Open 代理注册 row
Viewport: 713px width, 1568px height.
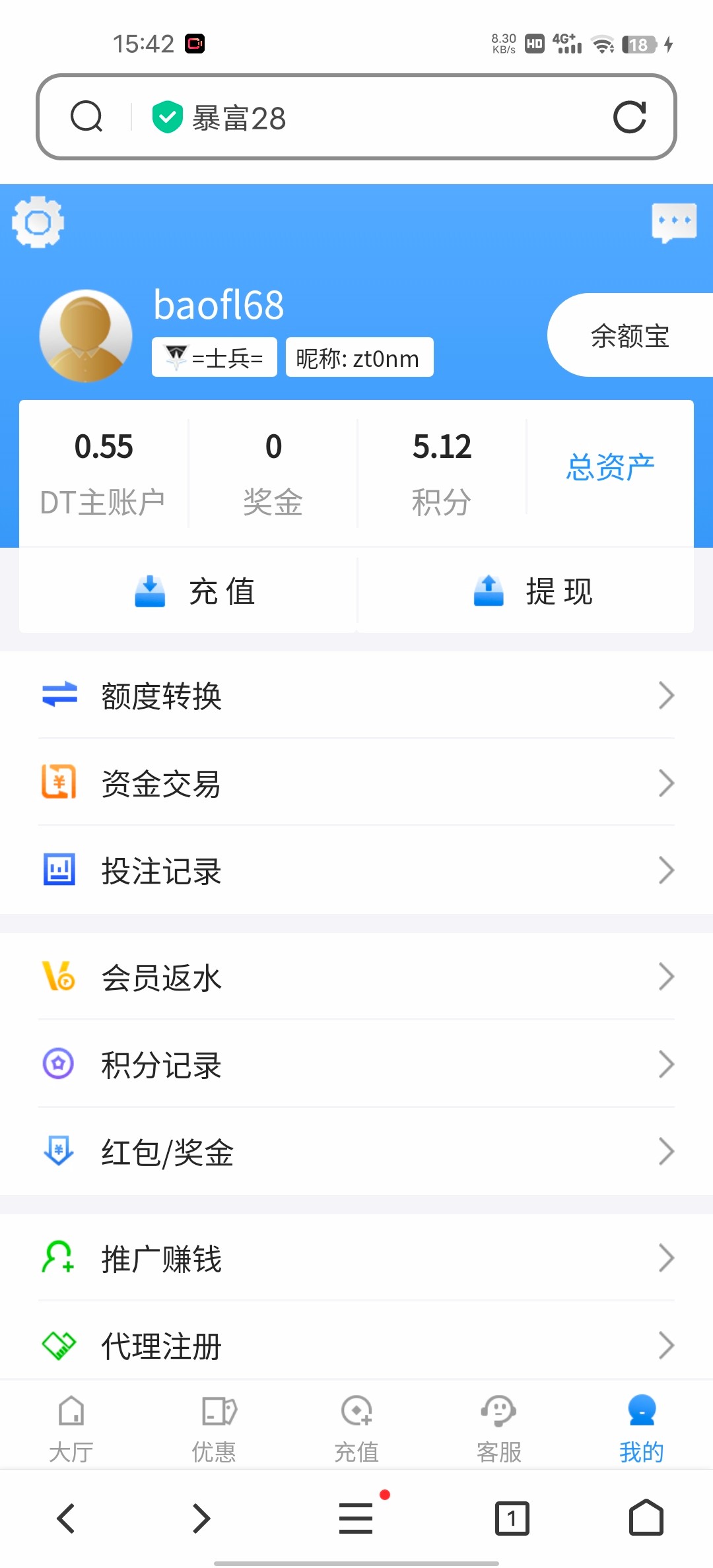356,1346
